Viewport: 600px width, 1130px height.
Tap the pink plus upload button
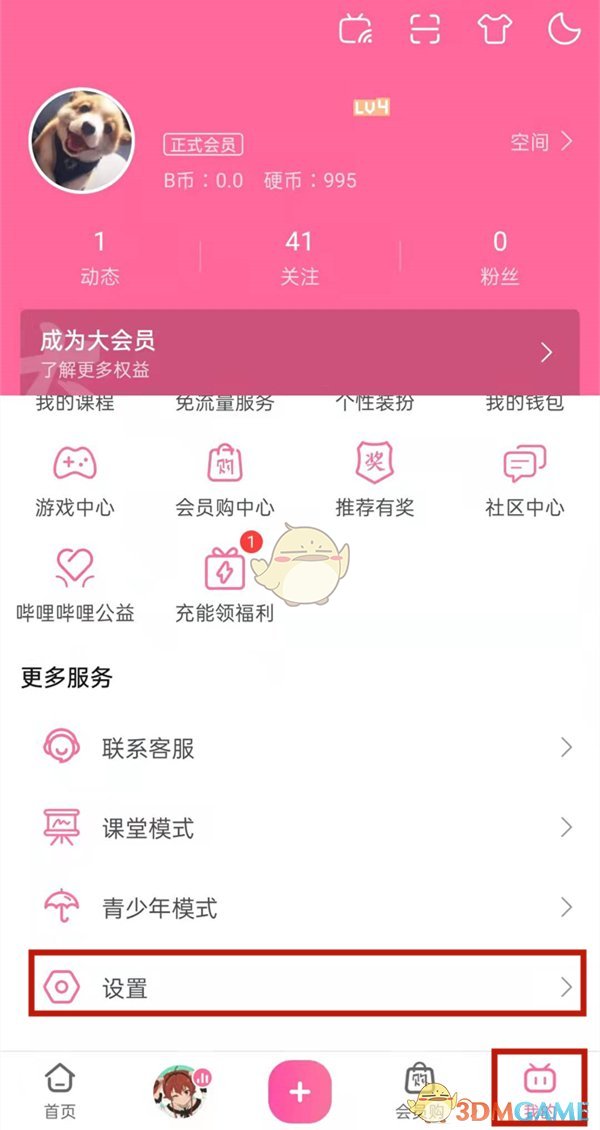click(x=300, y=1092)
